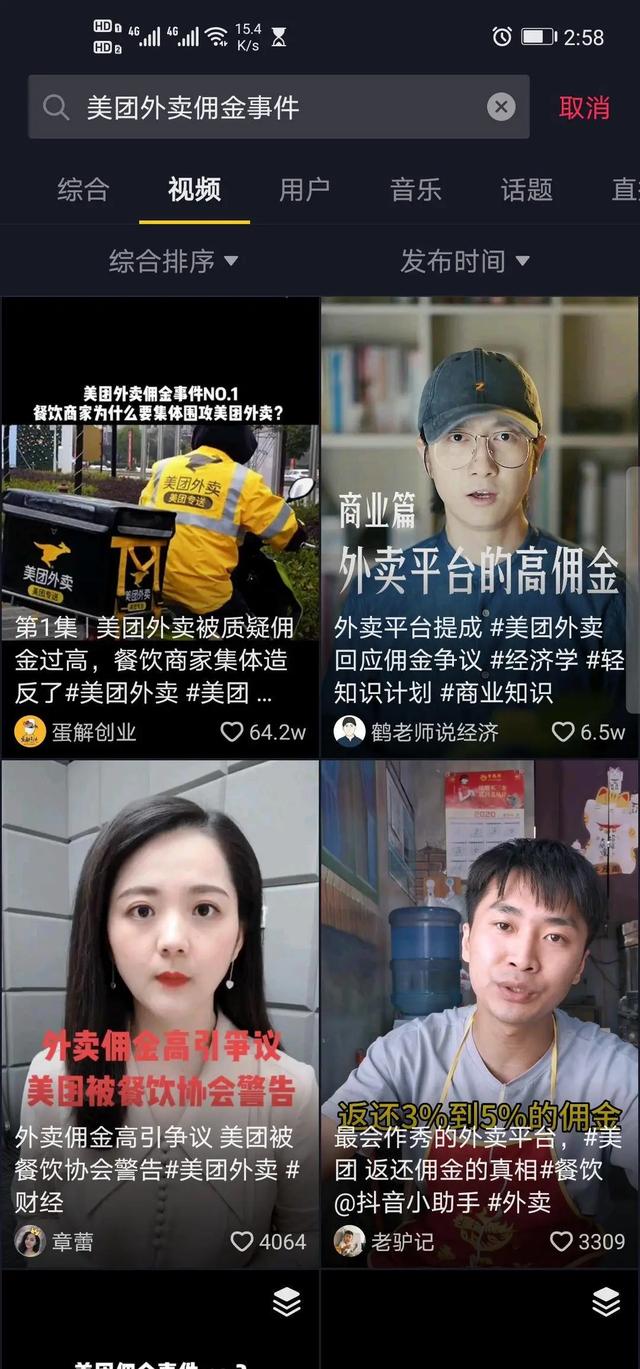
Task: Open 鹤老师说经济's profile avatar
Action: pos(349,731)
